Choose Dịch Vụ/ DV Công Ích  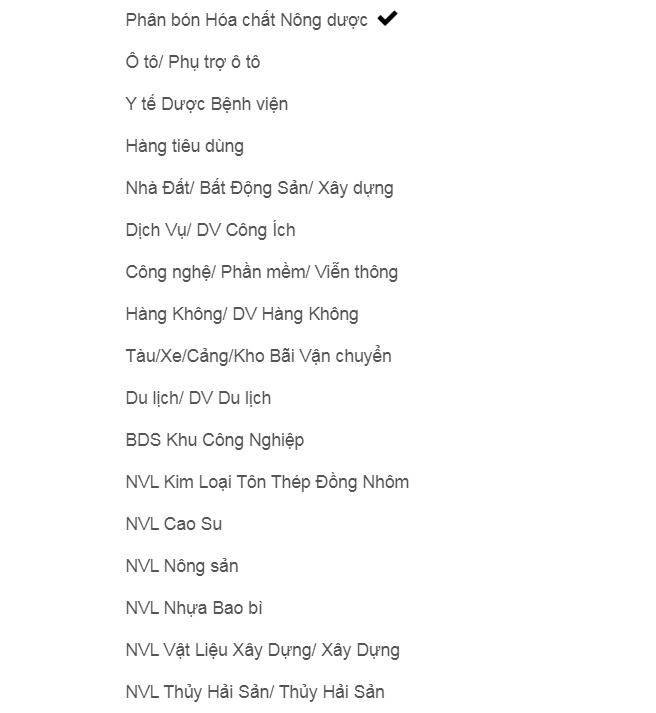point(211,230)
